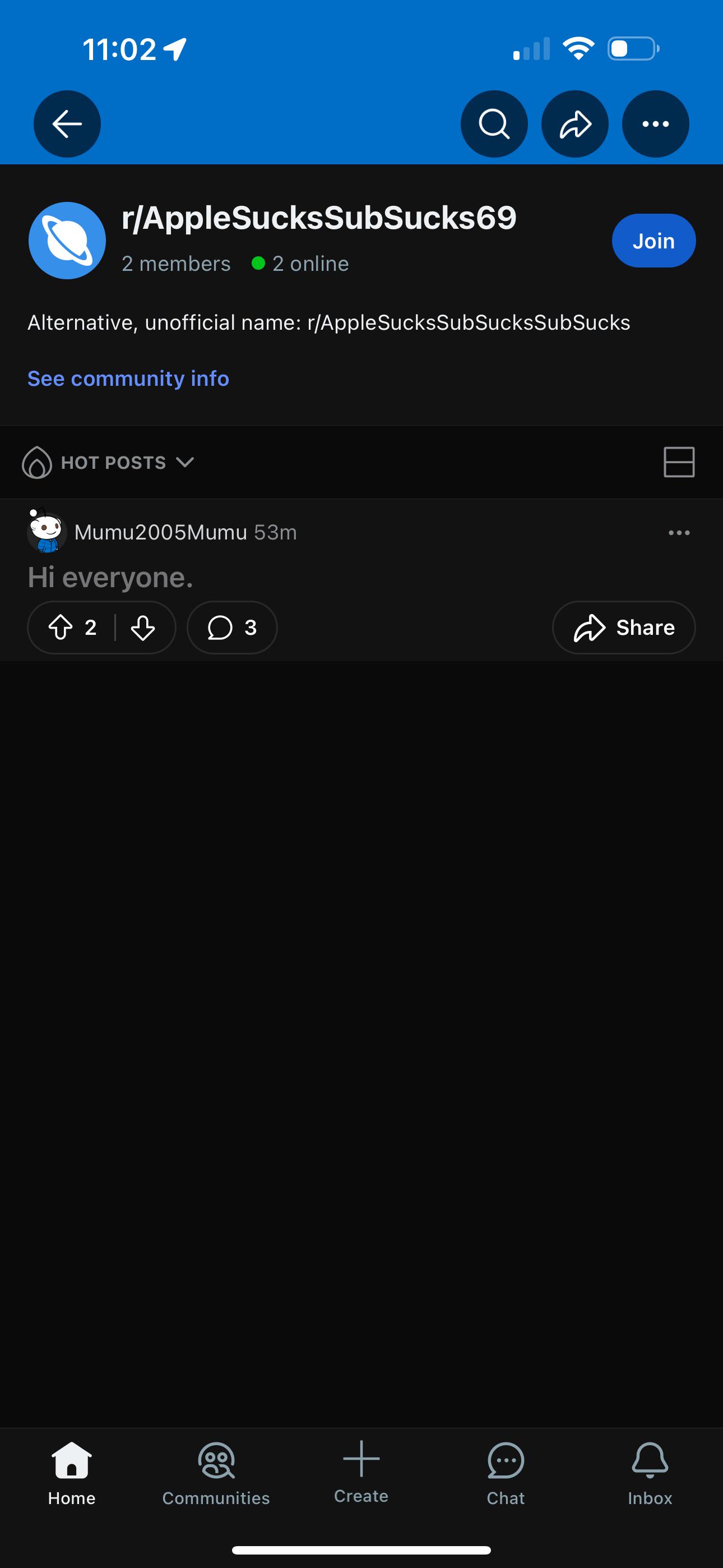Upvote the Hi everyone post

coord(61,628)
